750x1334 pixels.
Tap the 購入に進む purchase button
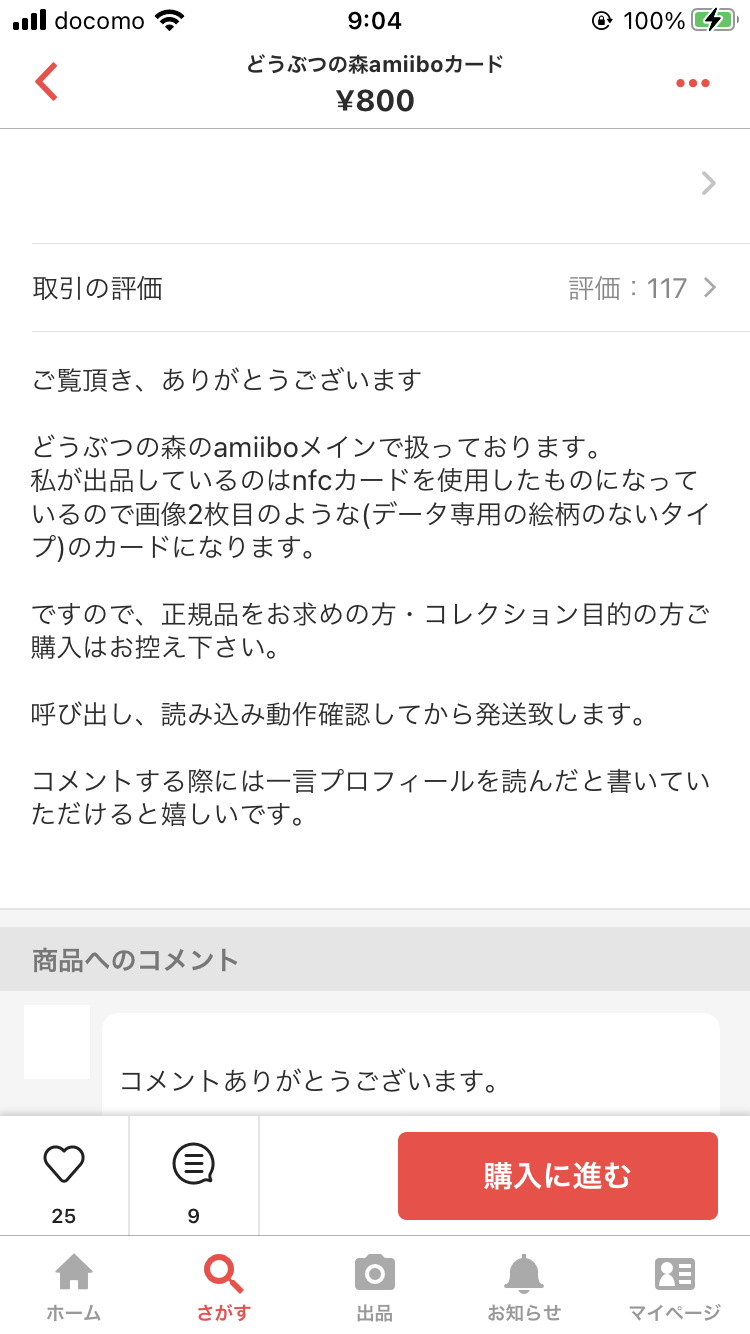pos(558,1176)
